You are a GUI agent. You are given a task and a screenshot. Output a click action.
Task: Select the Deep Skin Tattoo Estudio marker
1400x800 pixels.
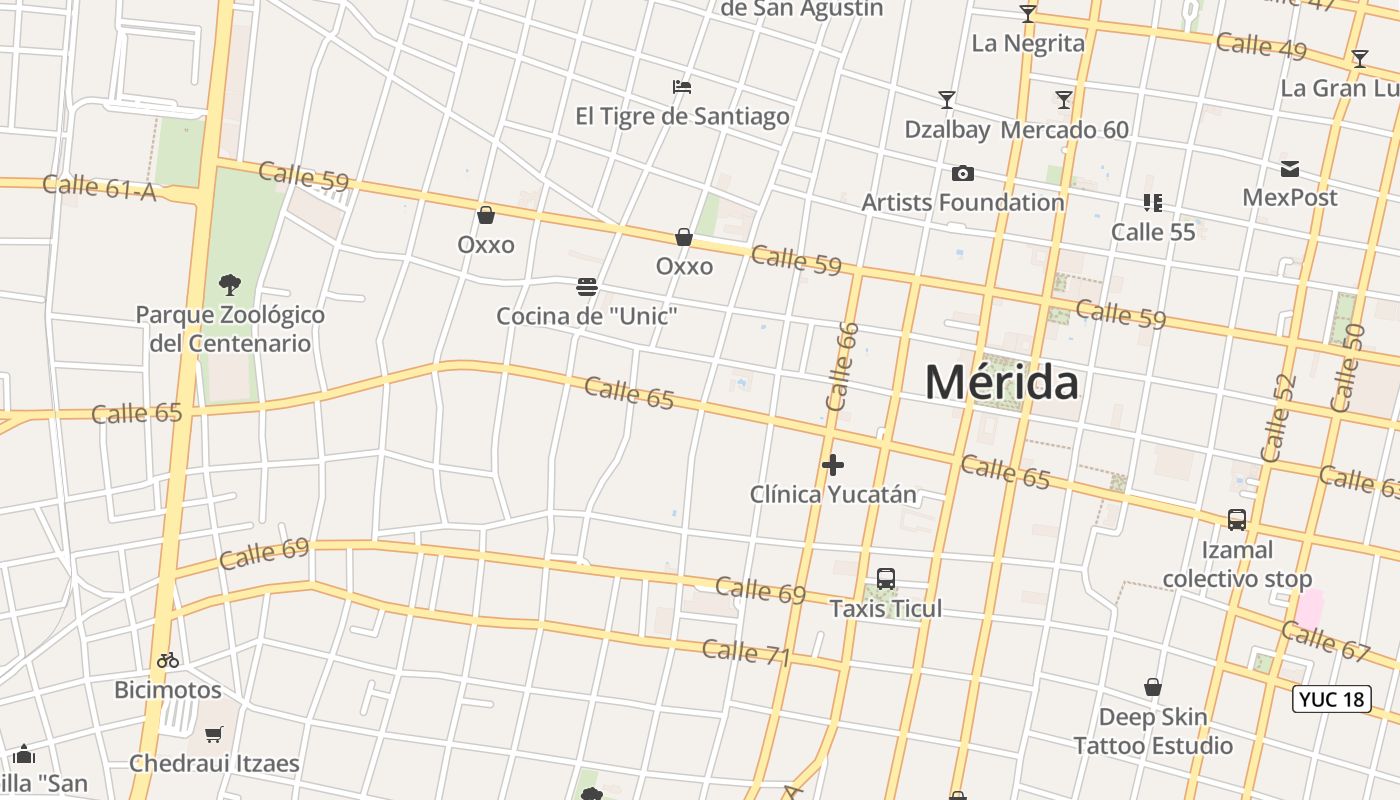(1153, 688)
